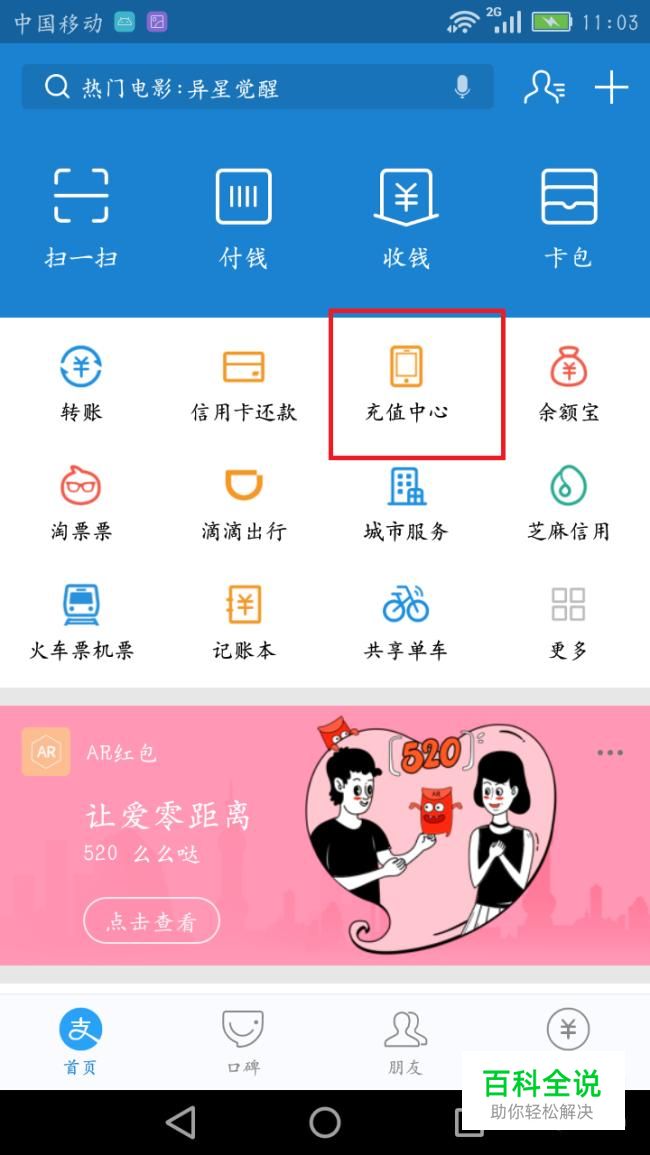The height and width of the screenshot is (1155, 650).
Task: Switch to the 口碑 tab
Action: [243, 1040]
